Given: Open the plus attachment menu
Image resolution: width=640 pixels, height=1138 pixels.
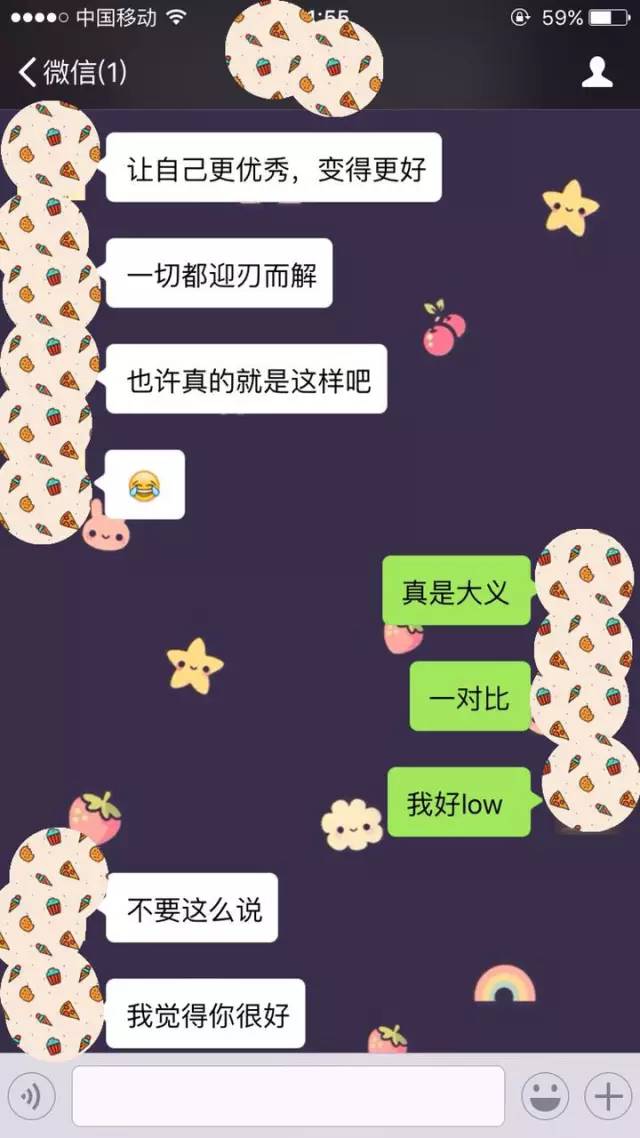Looking at the screenshot, I should (607, 1097).
